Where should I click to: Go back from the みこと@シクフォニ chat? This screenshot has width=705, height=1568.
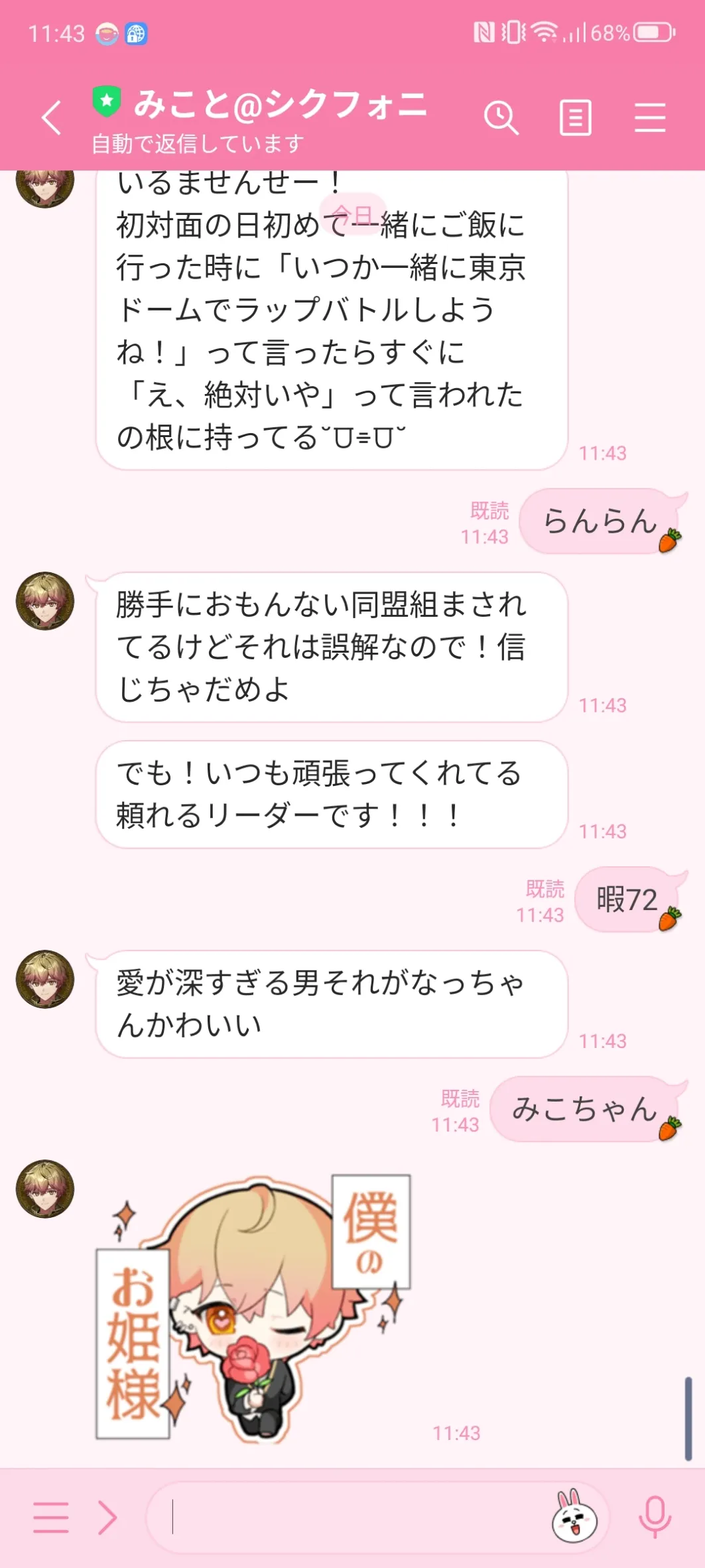click(52, 118)
